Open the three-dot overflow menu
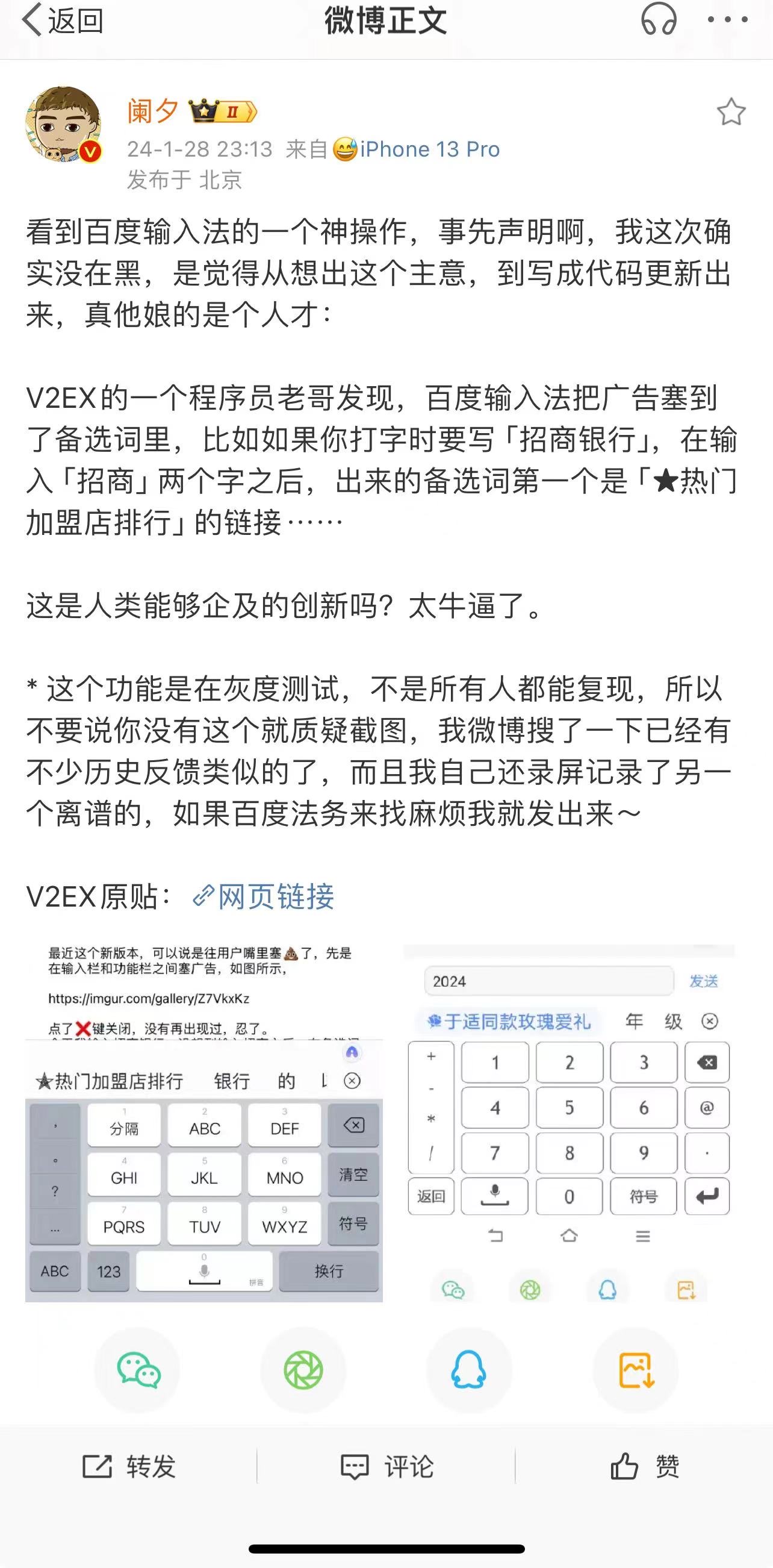 point(727,20)
